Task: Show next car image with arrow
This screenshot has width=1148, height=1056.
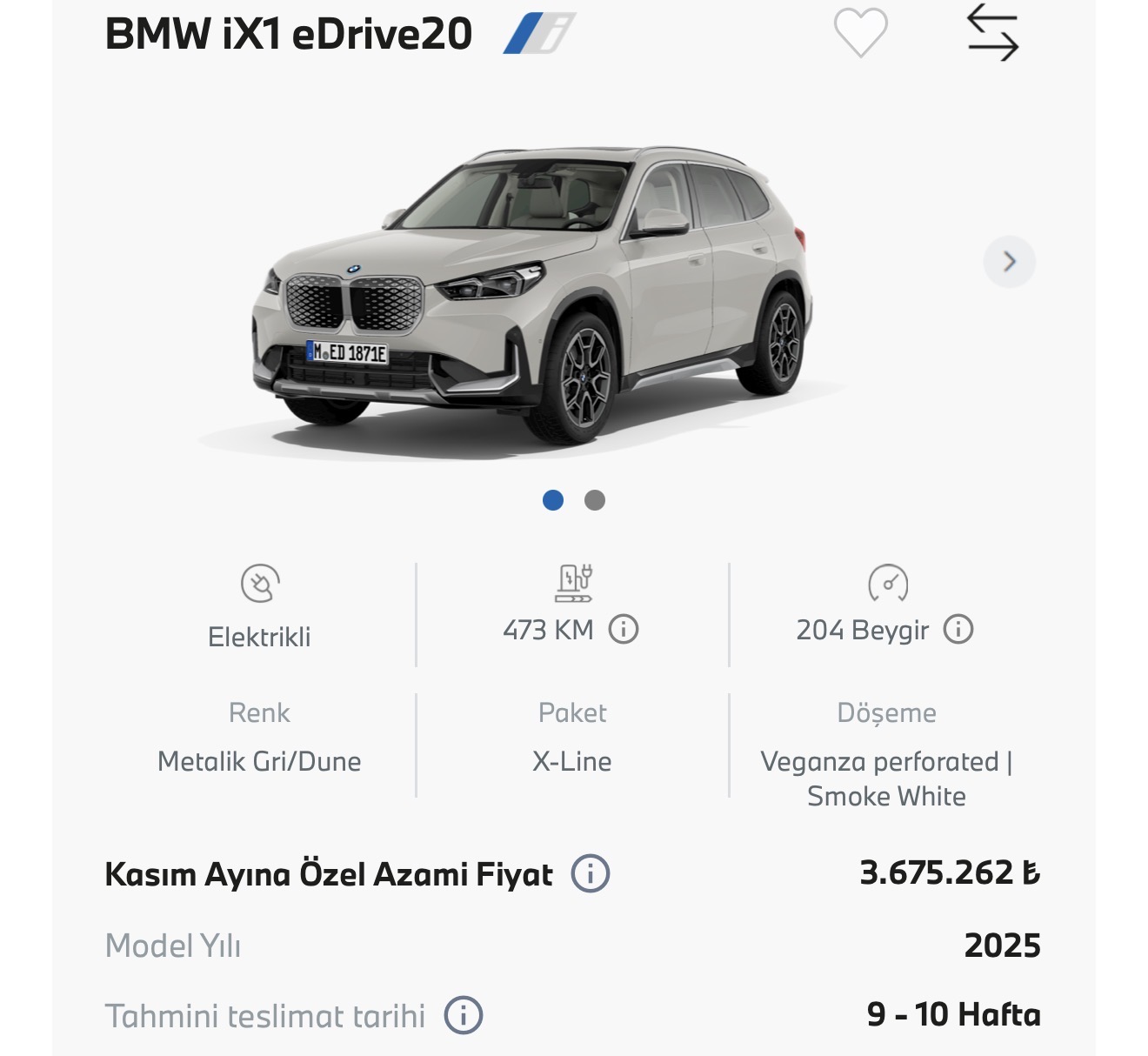Action: tap(1009, 261)
